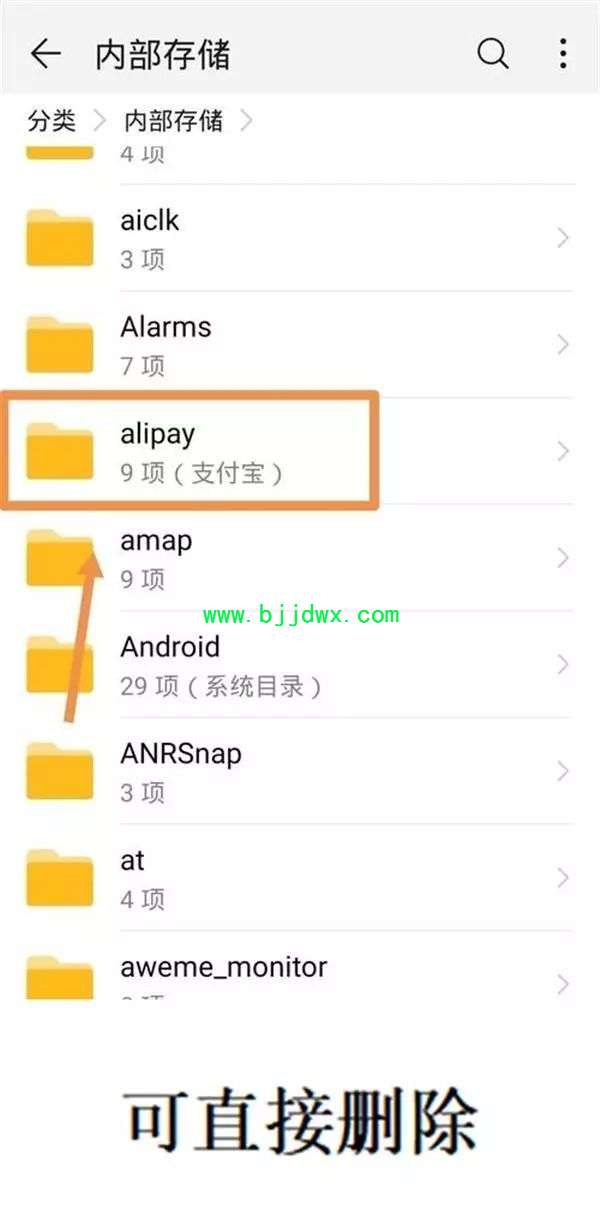Open the search magnifier icon
600x1230 pixels.
coord(492,53)
